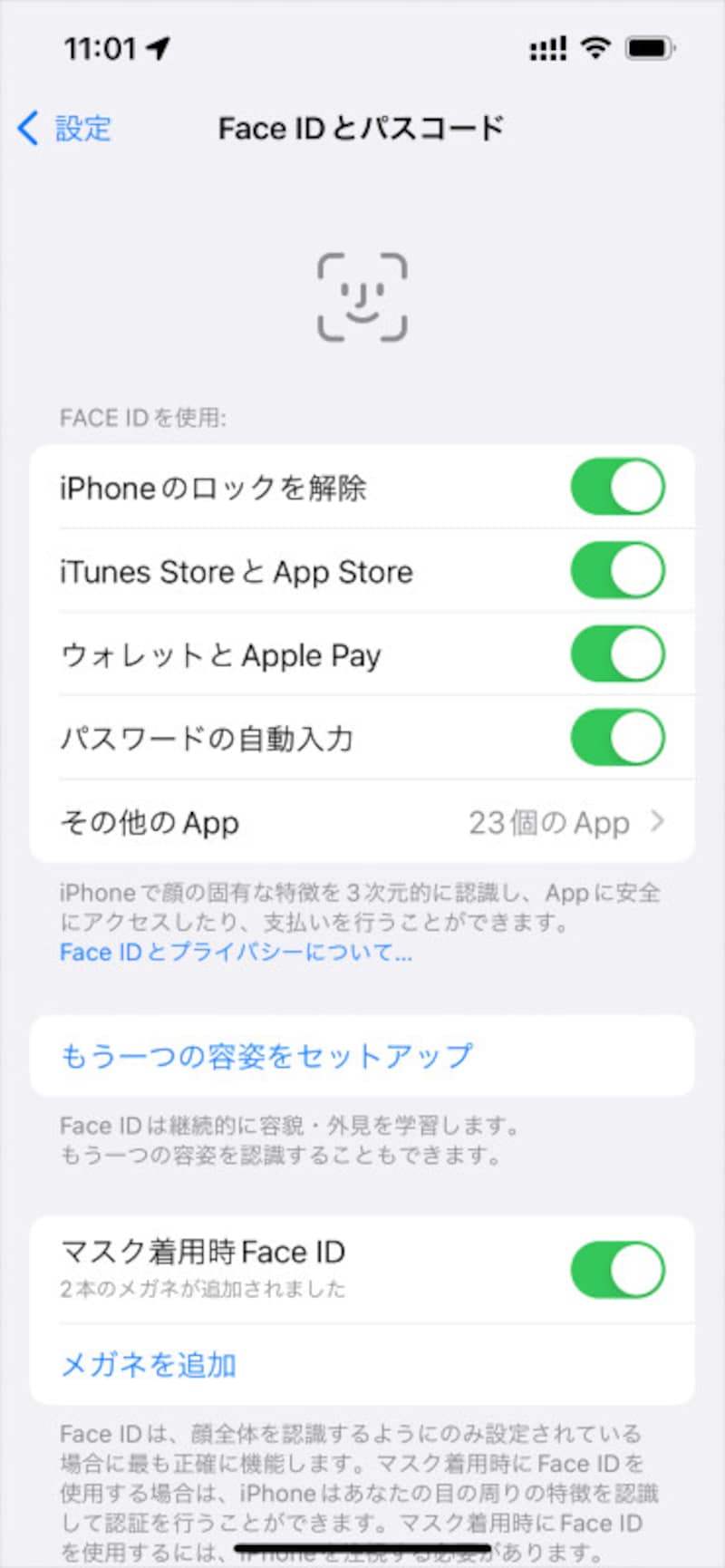The width and height of the screenshot is (725, 1568).
Task: Disable iPhoneのロックを解除 for Face ID
Action: click(x=617, y=487)
